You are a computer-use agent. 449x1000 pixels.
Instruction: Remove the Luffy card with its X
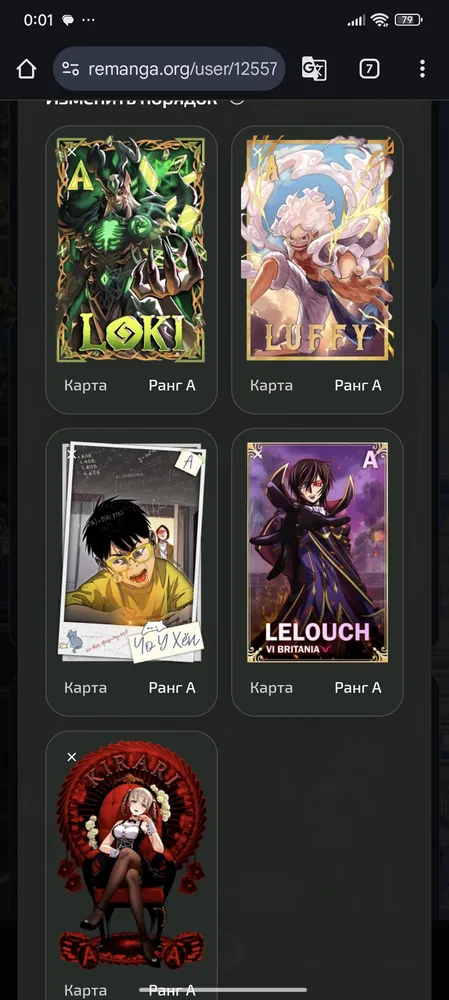tap(257, 152)
